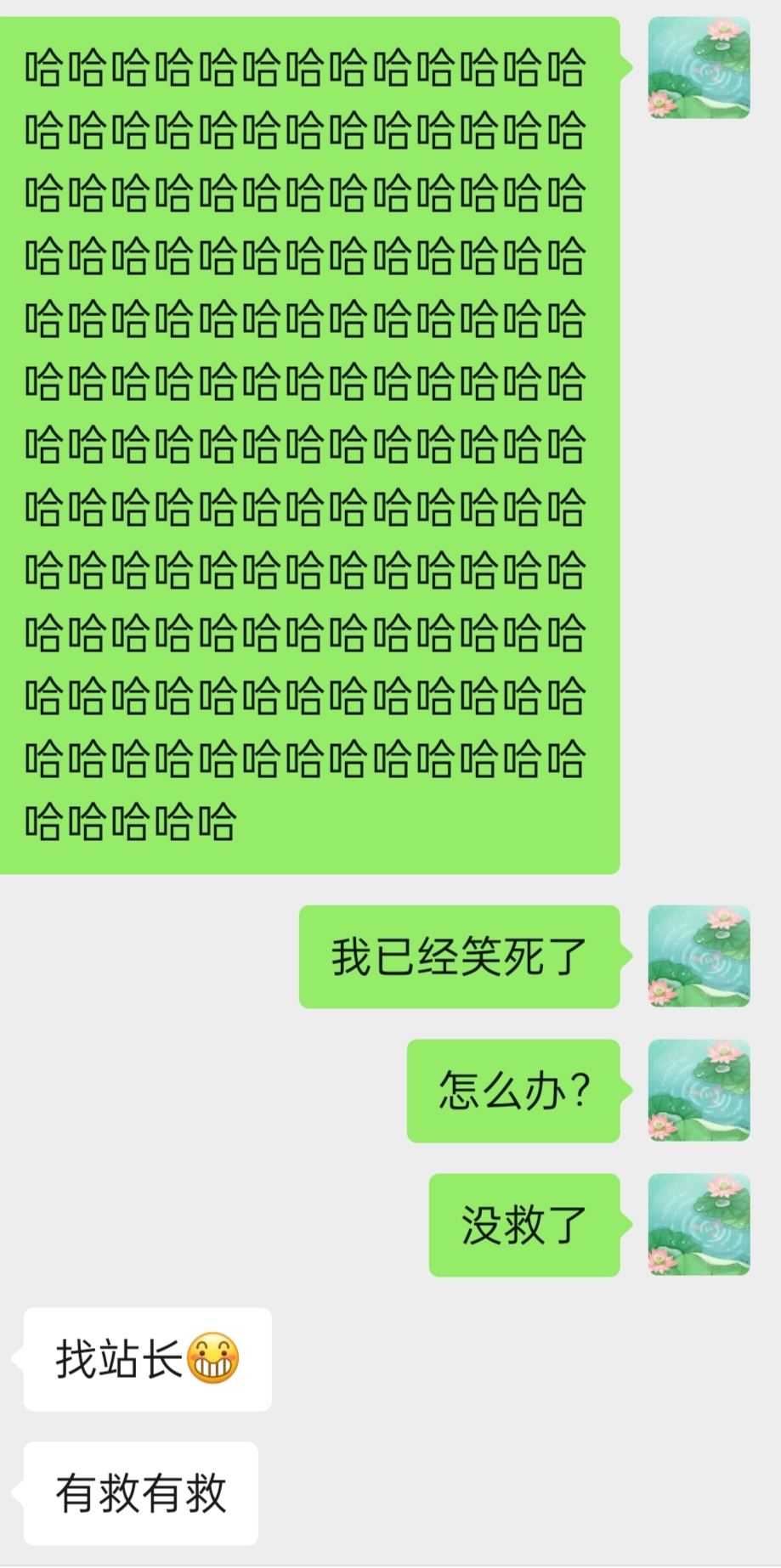Viewport: 781px width, 1568px height.
Task: Open the avatar beside the long 哈哈 message
Action: click(x=699, y=68)
